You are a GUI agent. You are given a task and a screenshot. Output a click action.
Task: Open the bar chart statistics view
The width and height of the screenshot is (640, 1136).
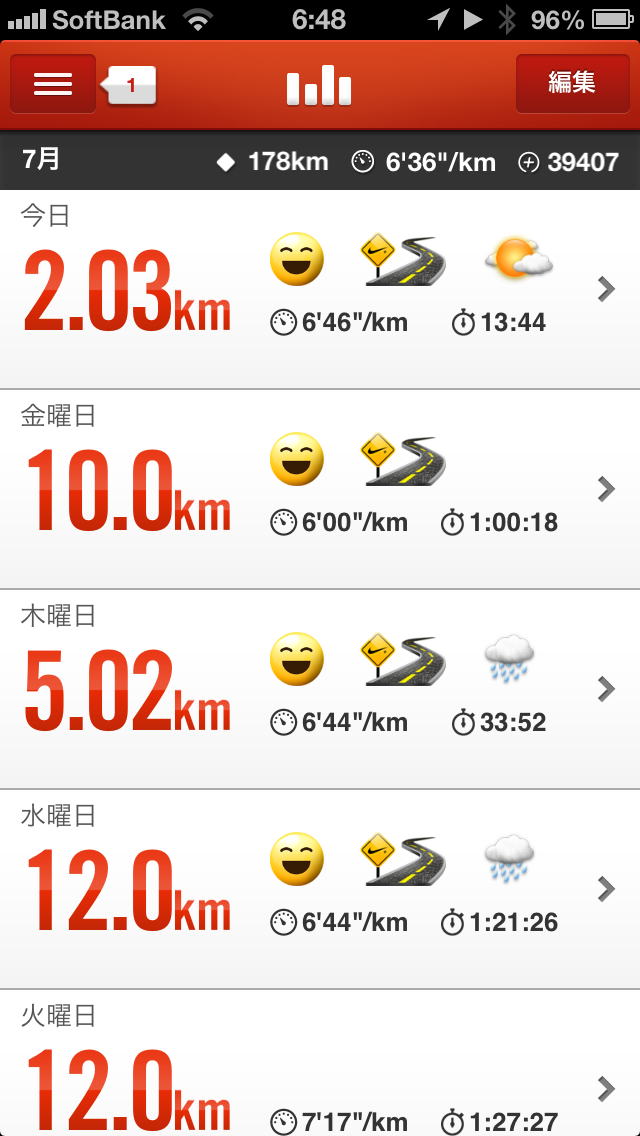click(x=319, y=85)
